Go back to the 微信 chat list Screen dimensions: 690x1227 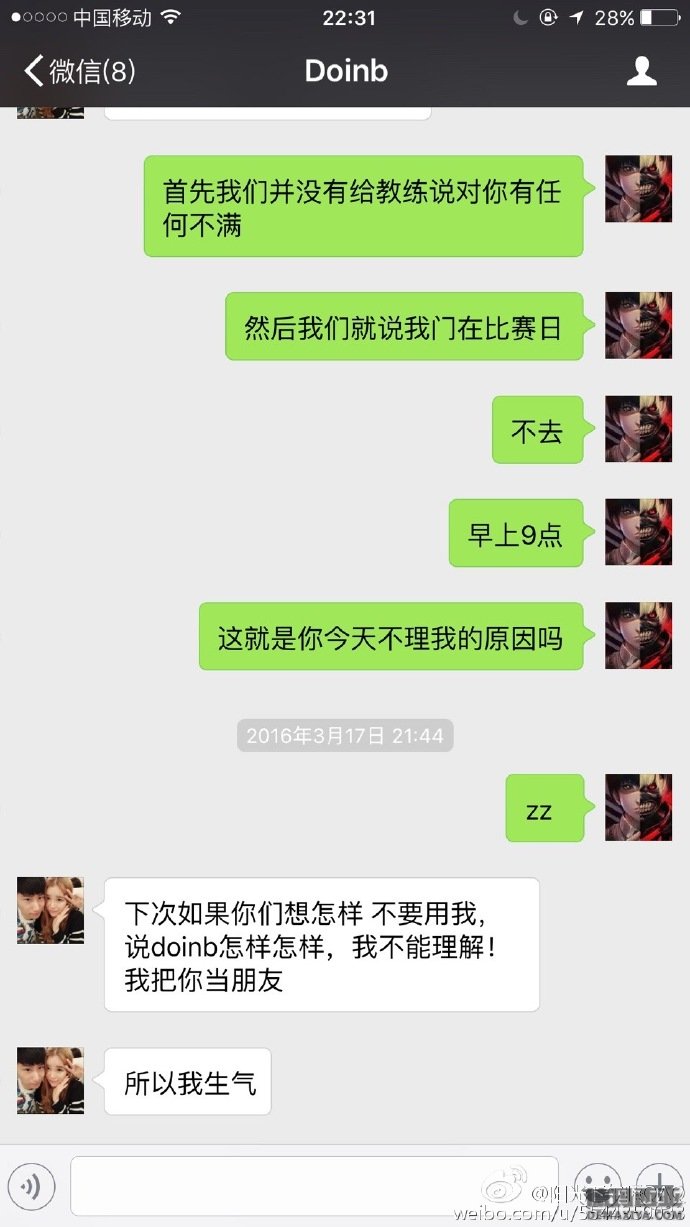(78, 71)
